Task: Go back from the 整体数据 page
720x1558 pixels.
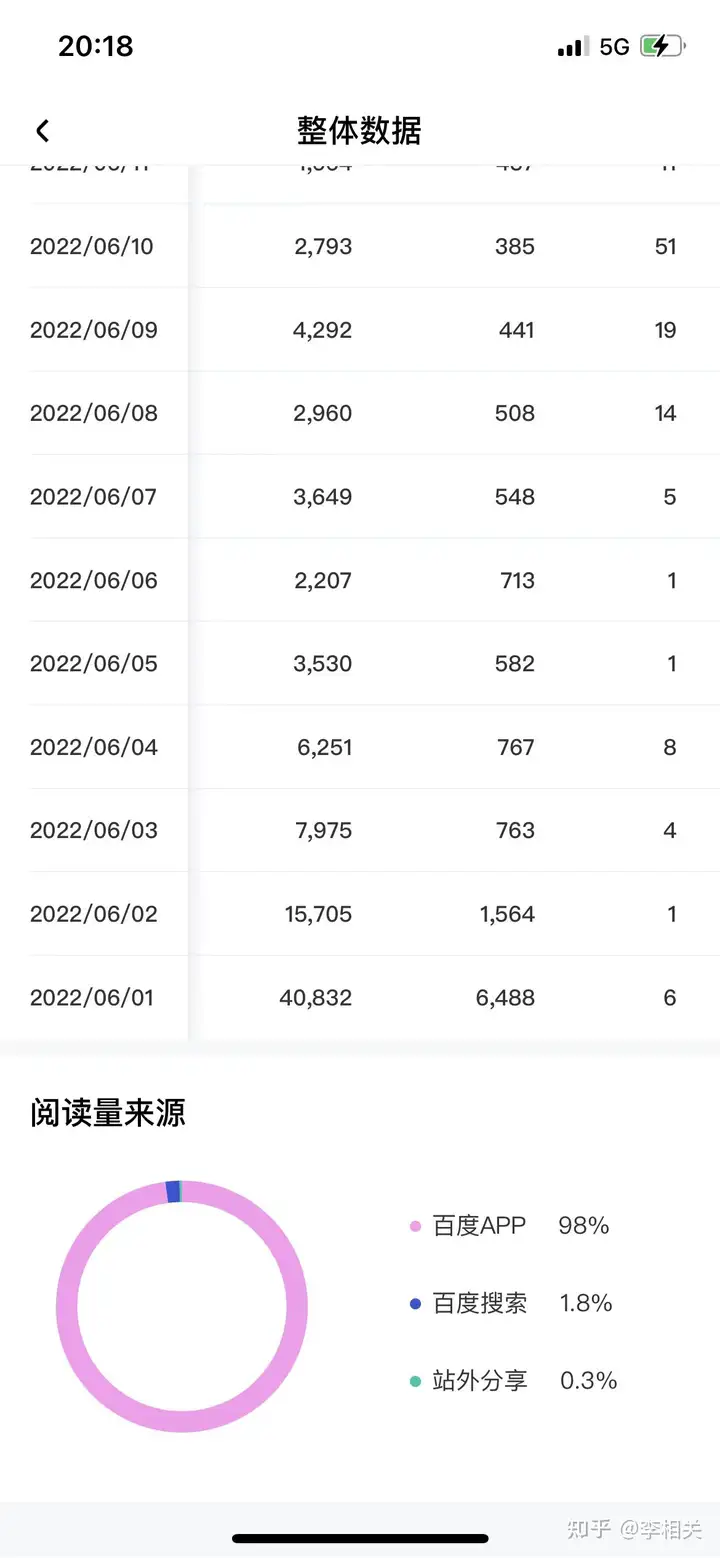Action: [42, 130]
